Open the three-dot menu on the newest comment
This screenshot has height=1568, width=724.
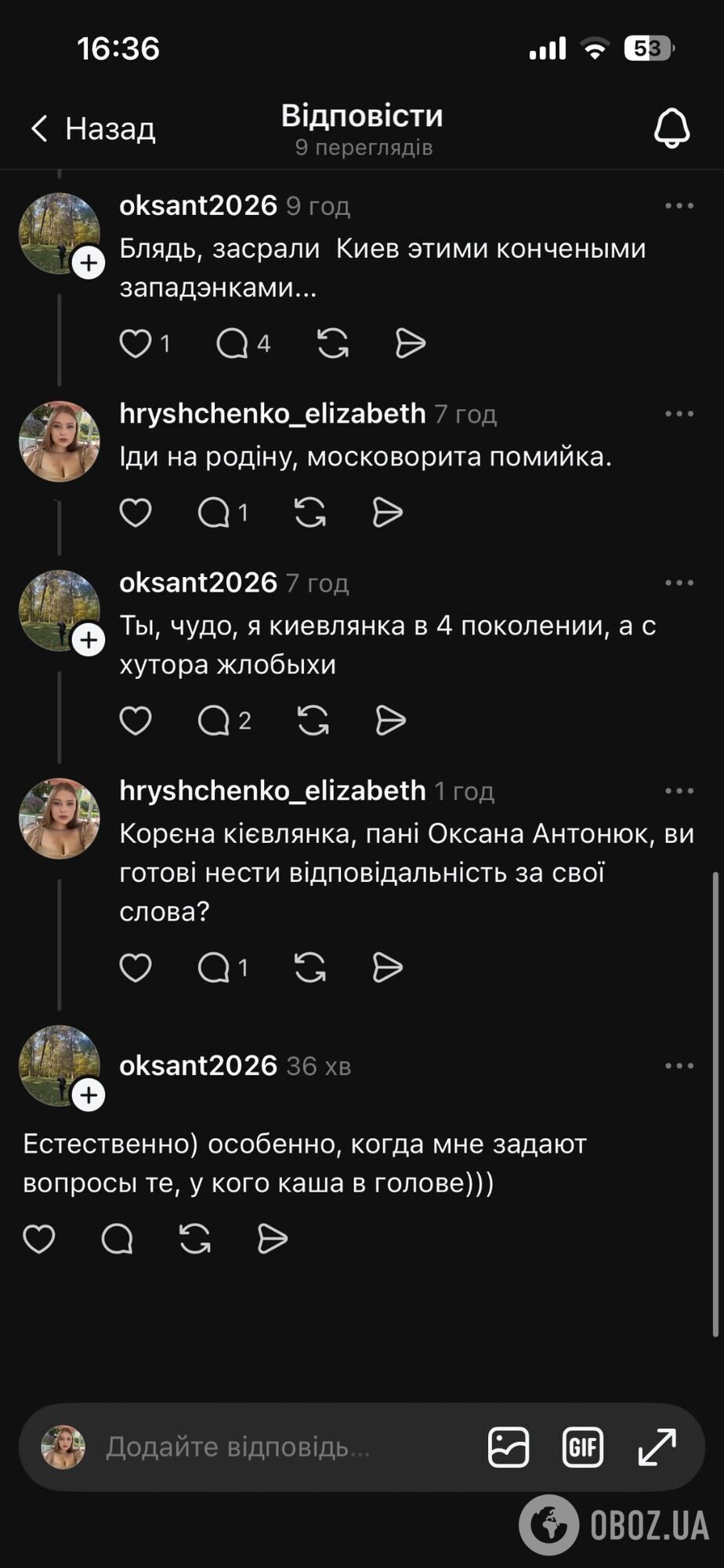pos(677,1064)
